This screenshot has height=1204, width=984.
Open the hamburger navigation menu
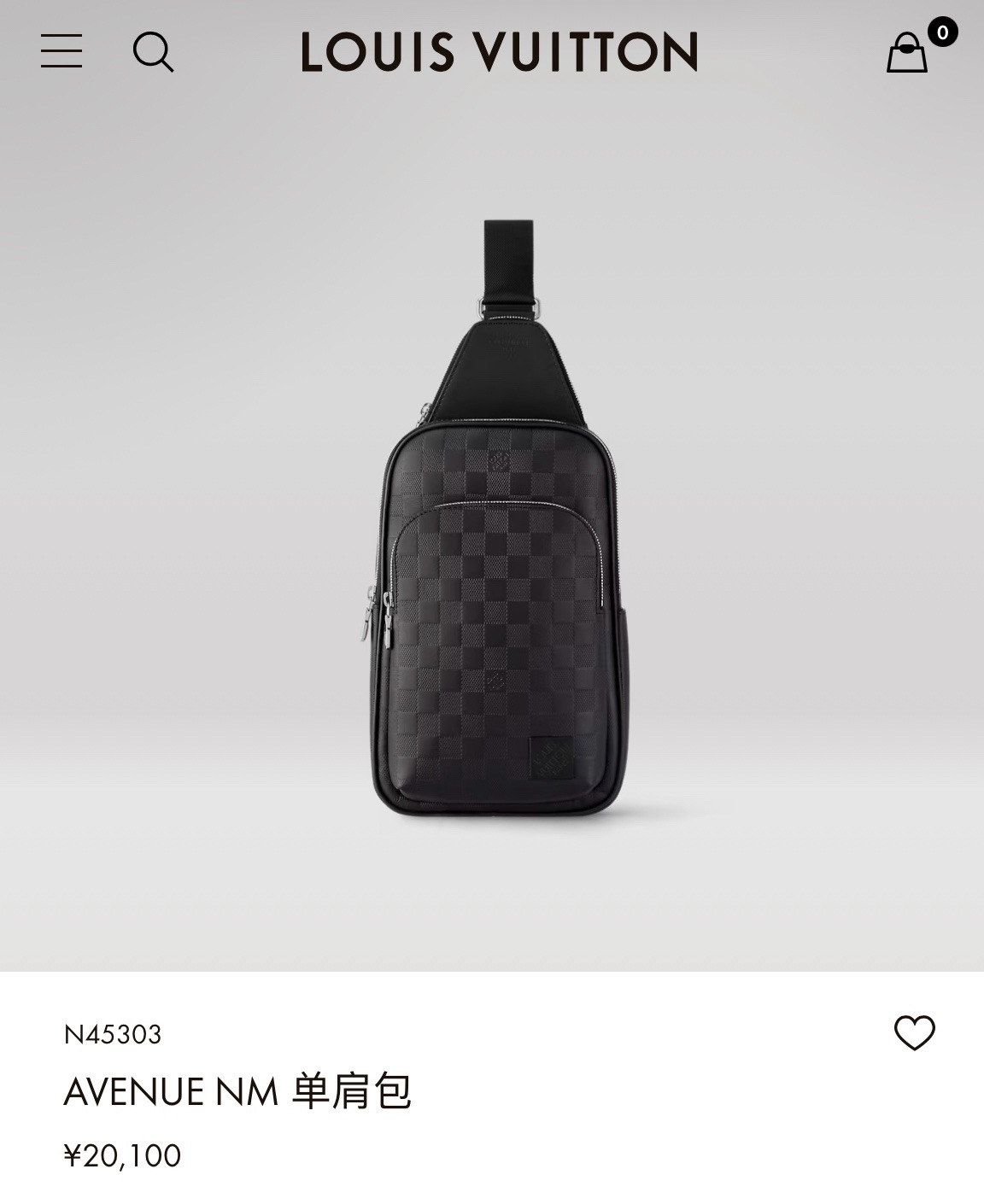tap(61, 51)
